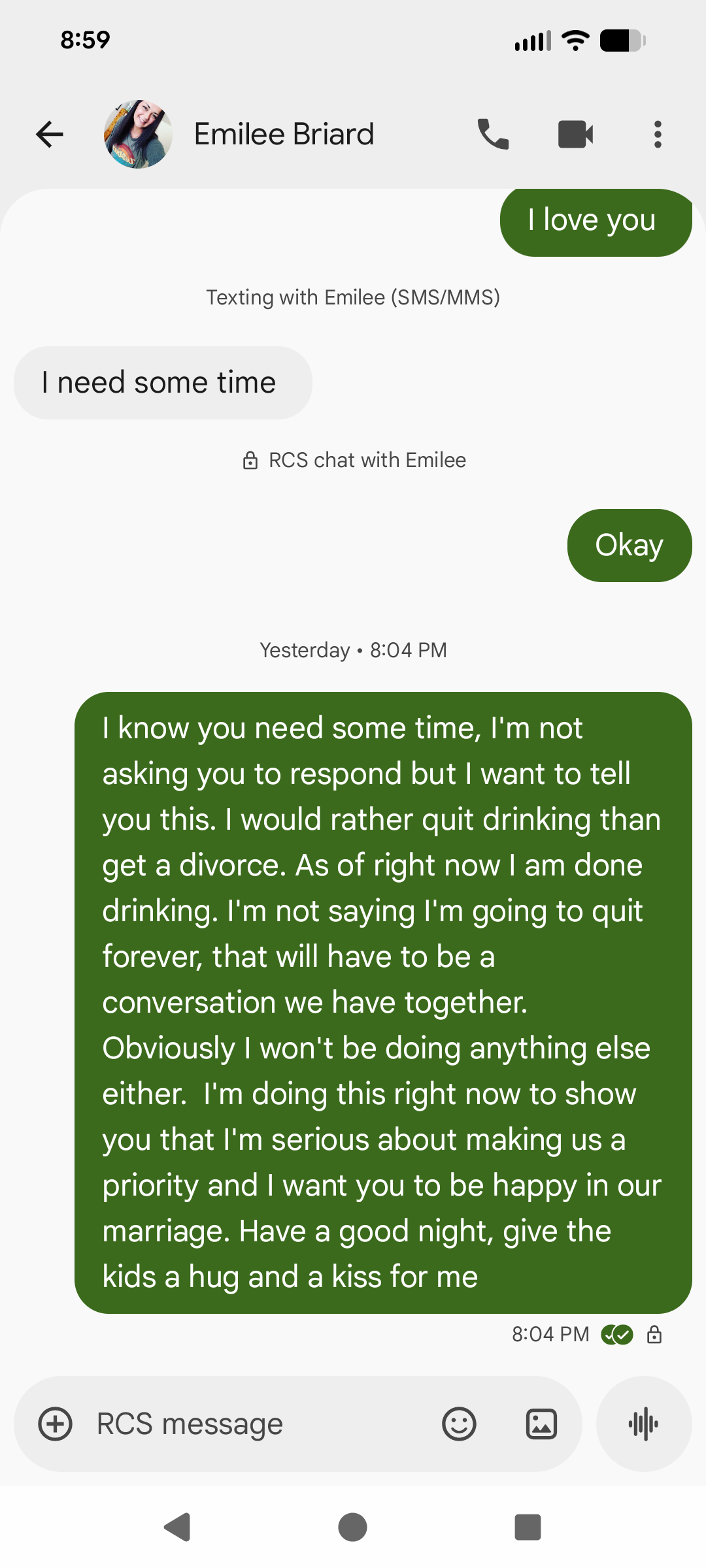Open the gallery image picker
Viewport: 706px width, 1568px height.
tap(541, 1424)
